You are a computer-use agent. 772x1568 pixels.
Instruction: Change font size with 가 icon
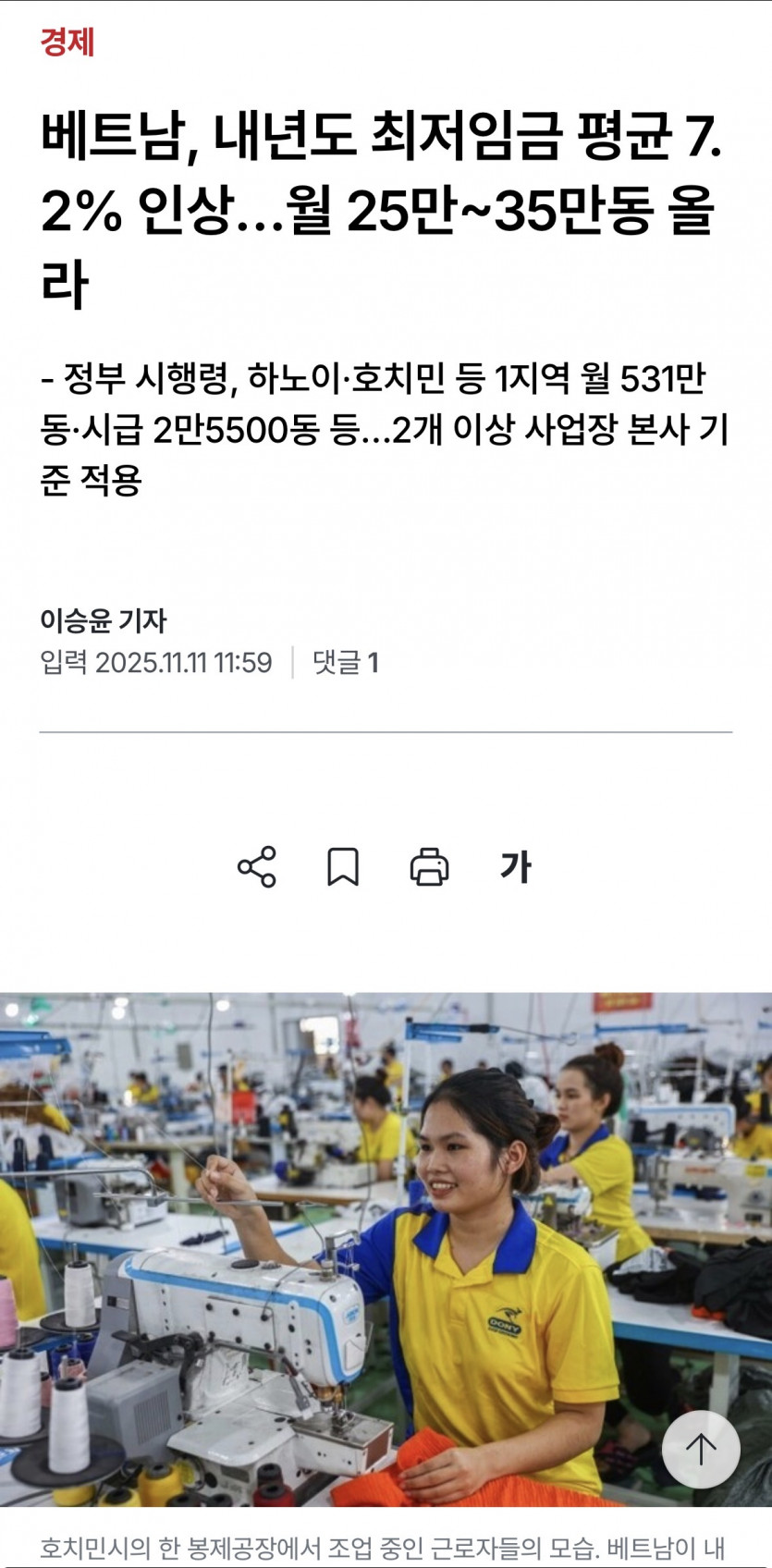tap(515, 867)
